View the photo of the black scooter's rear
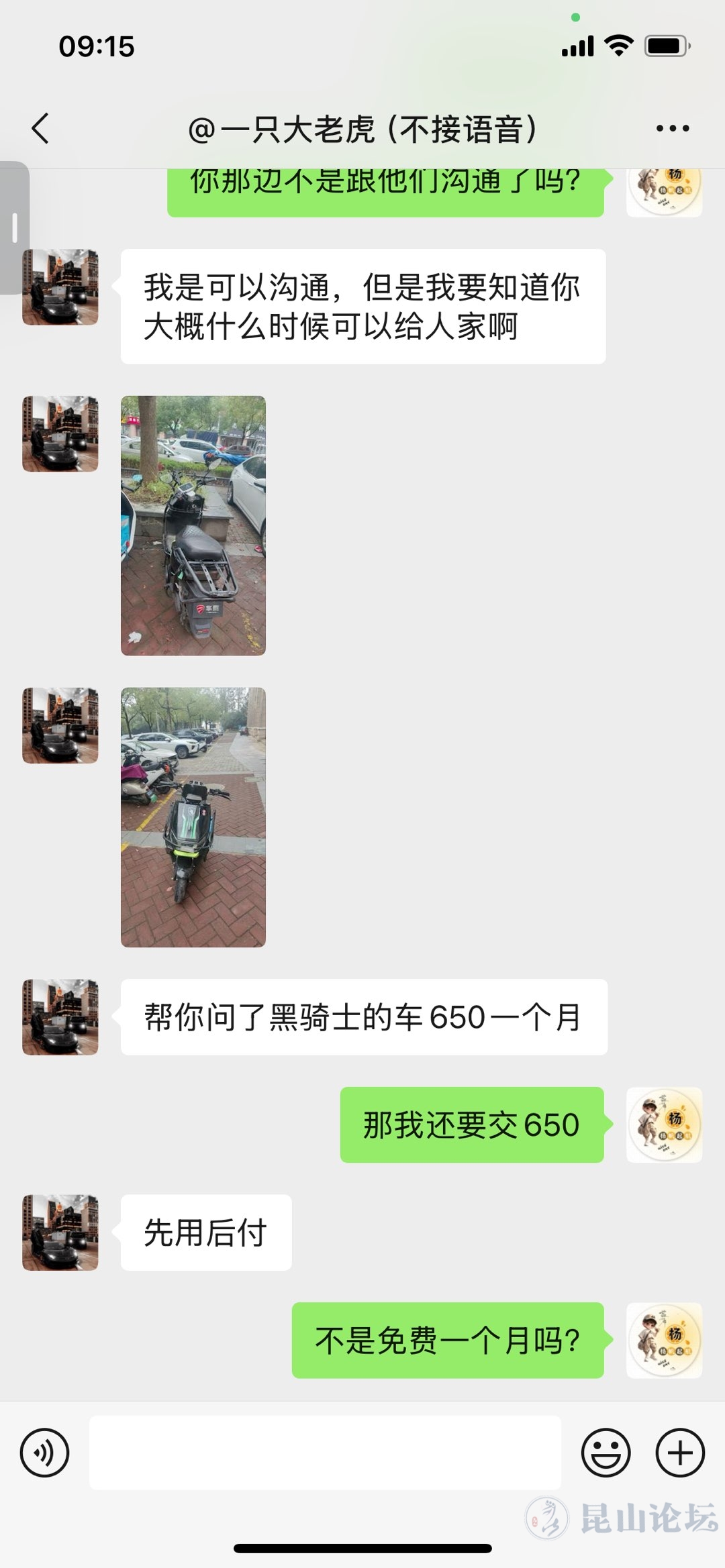This screenshot has height=1568, width=725. pyautogui.click(x=193, y=525)
